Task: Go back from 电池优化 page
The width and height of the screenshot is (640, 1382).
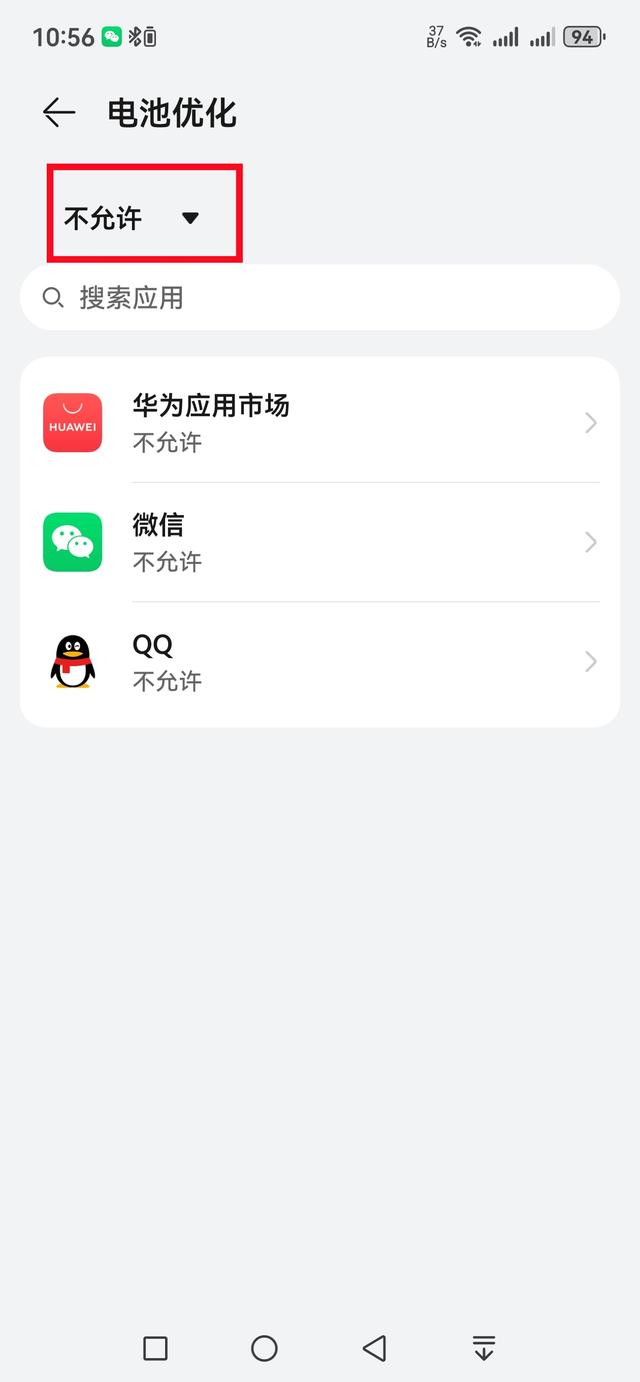Action: click(x=59, y=113)
